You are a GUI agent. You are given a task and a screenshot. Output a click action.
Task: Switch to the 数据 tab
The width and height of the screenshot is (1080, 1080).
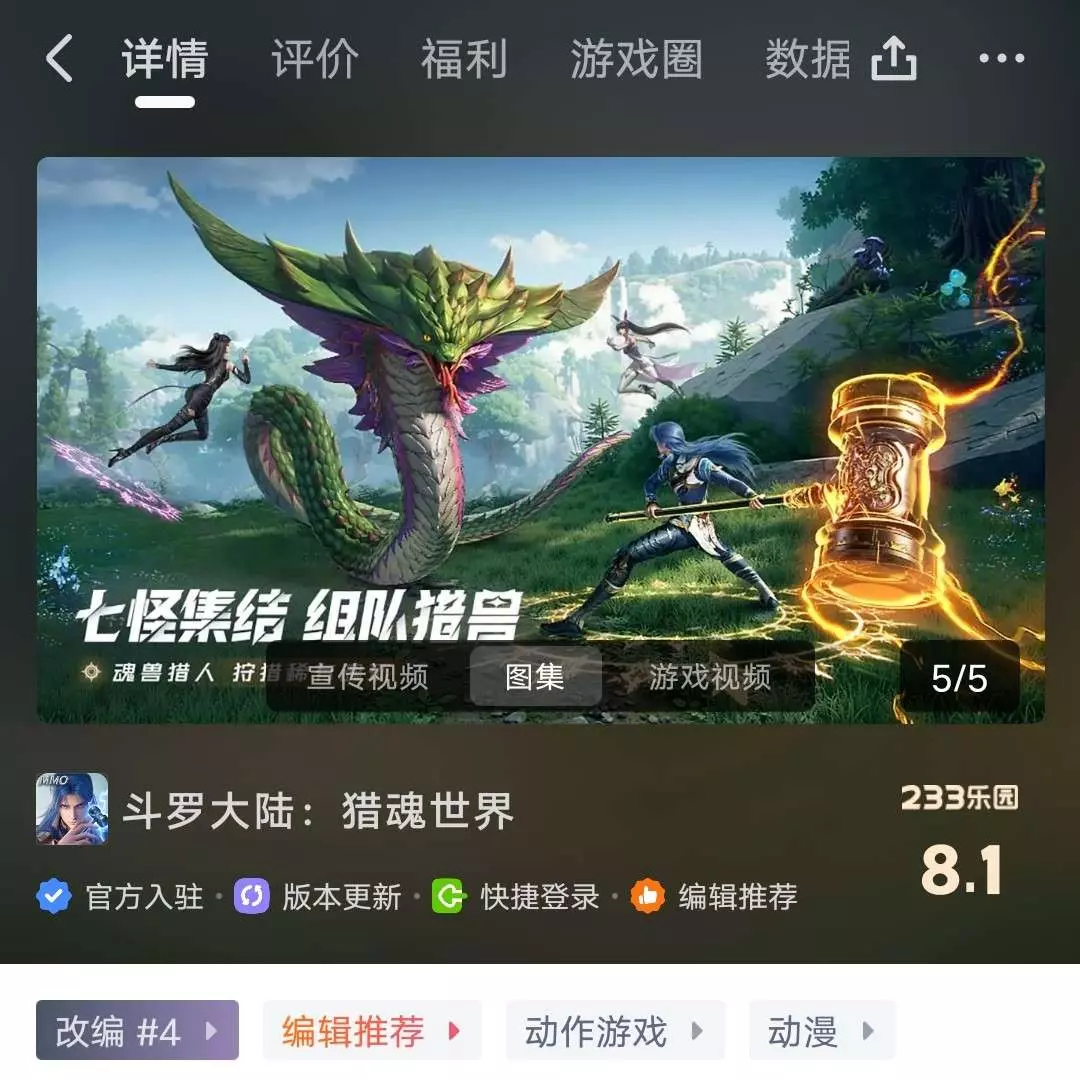click(x=808, y=59)
